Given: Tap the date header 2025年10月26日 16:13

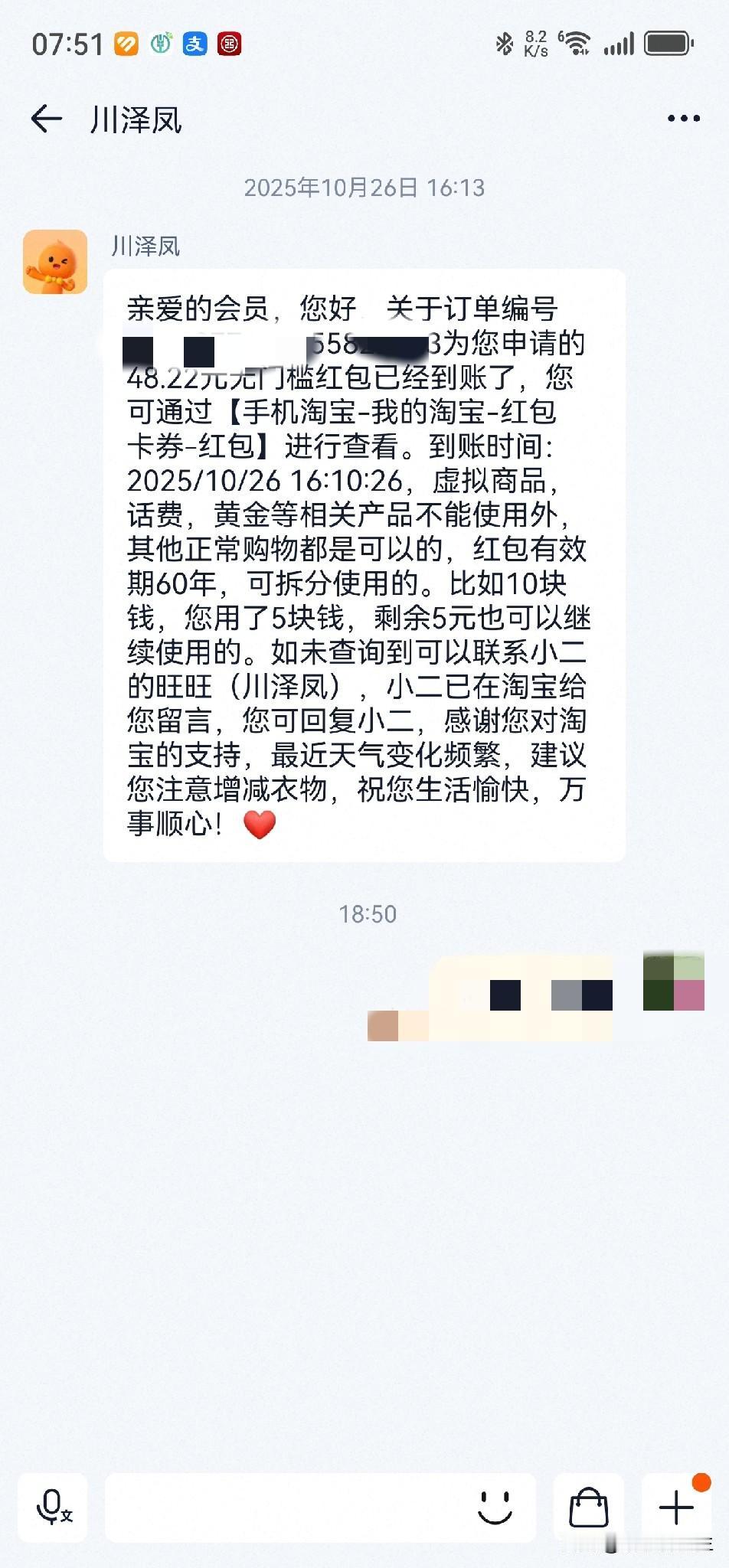Looking at the screenshot, I should (x=365, y=188).
